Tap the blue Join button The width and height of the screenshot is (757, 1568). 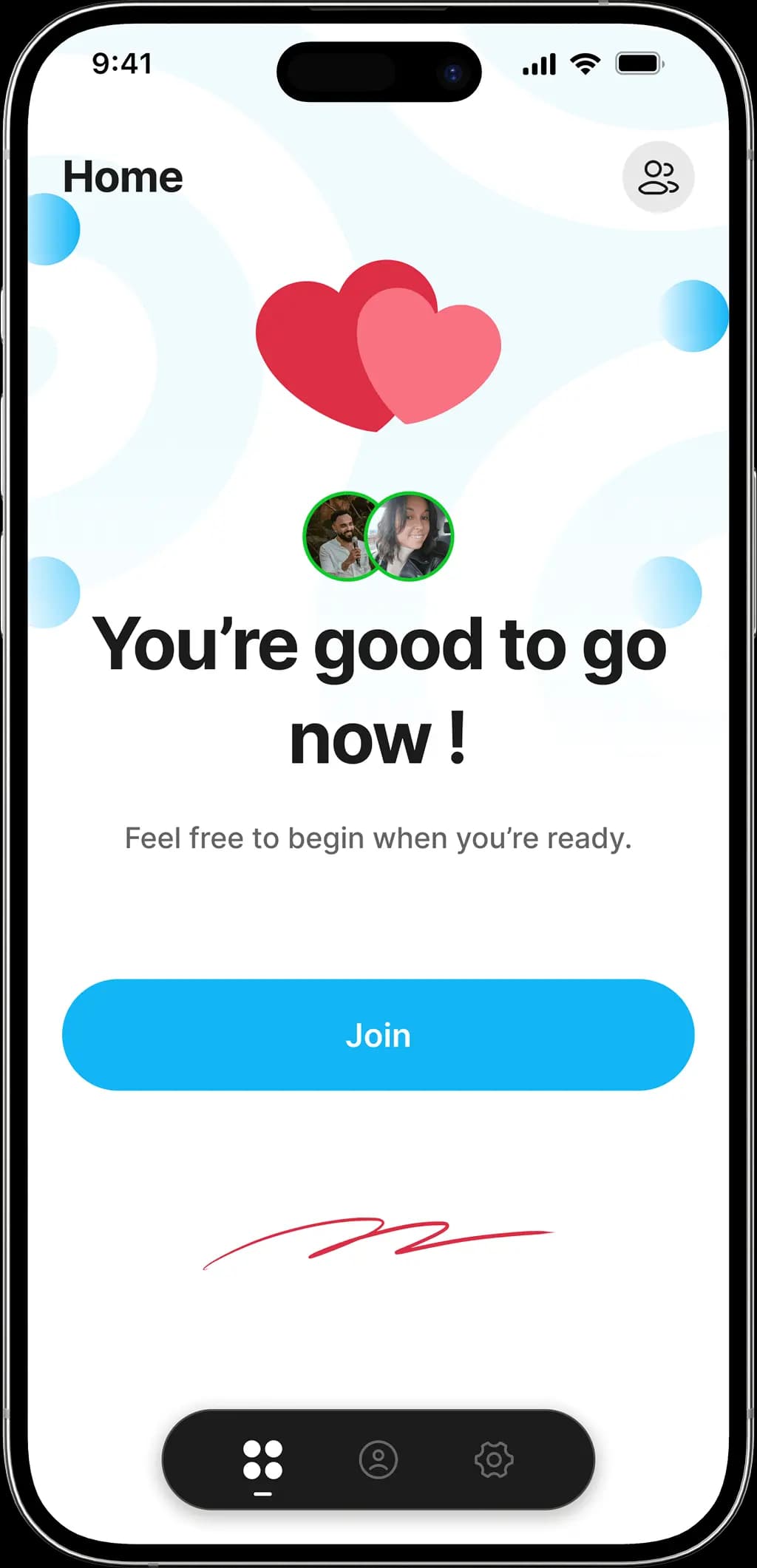point(378,1034)
